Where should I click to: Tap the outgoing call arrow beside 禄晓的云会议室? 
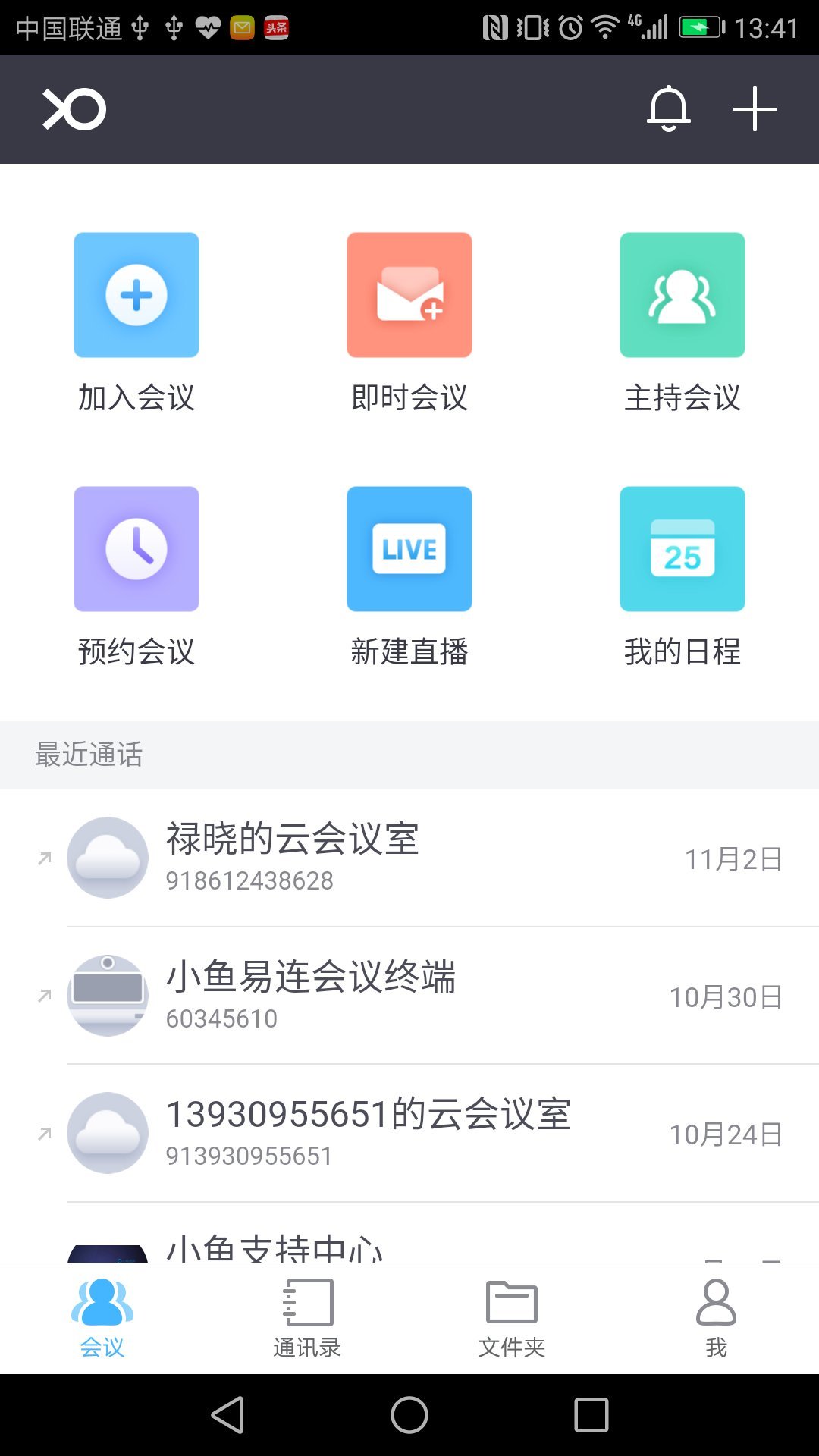44,858
